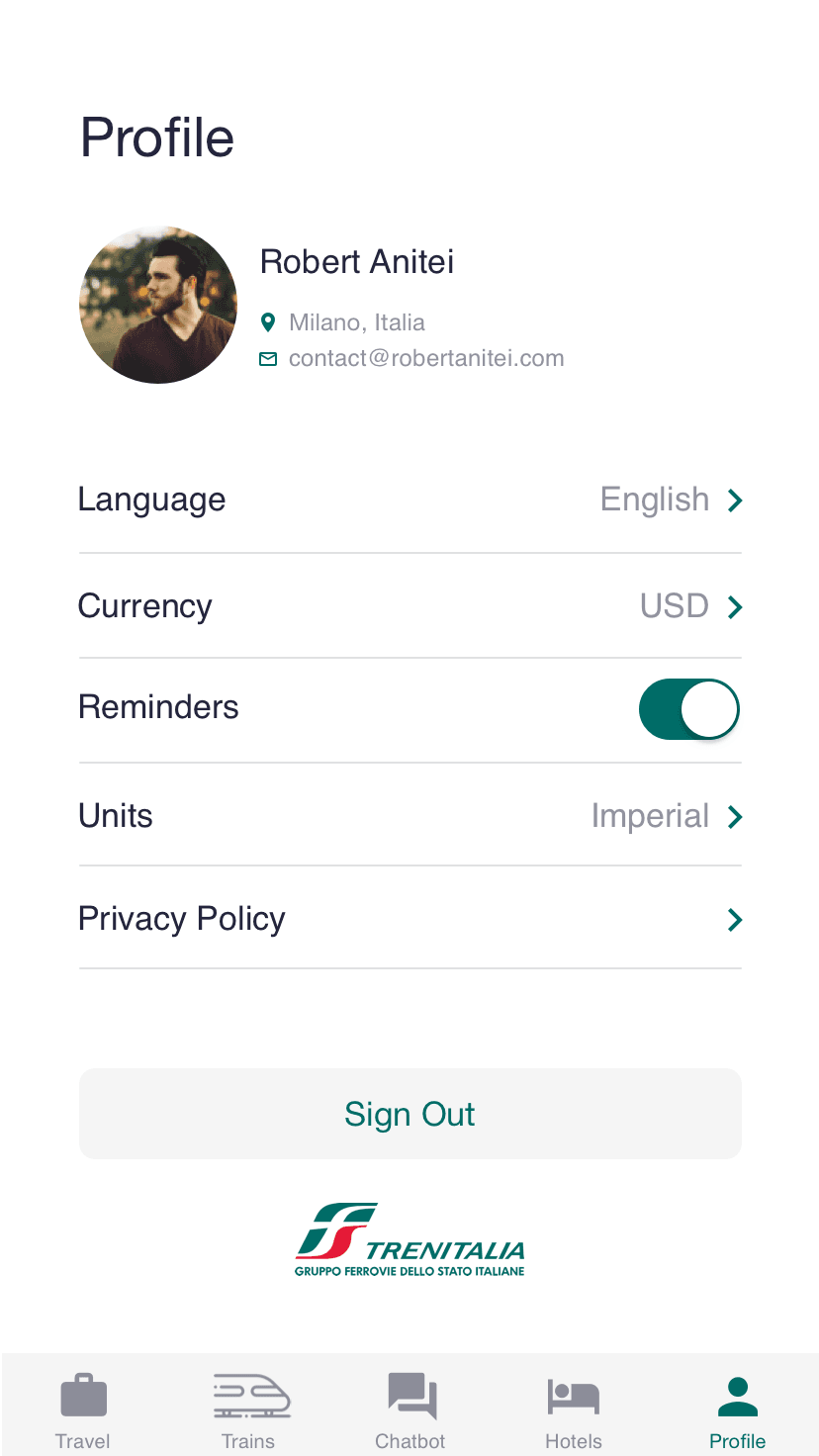
Task: Tap the Sign Out button
Action: [x=409, y=1114]
